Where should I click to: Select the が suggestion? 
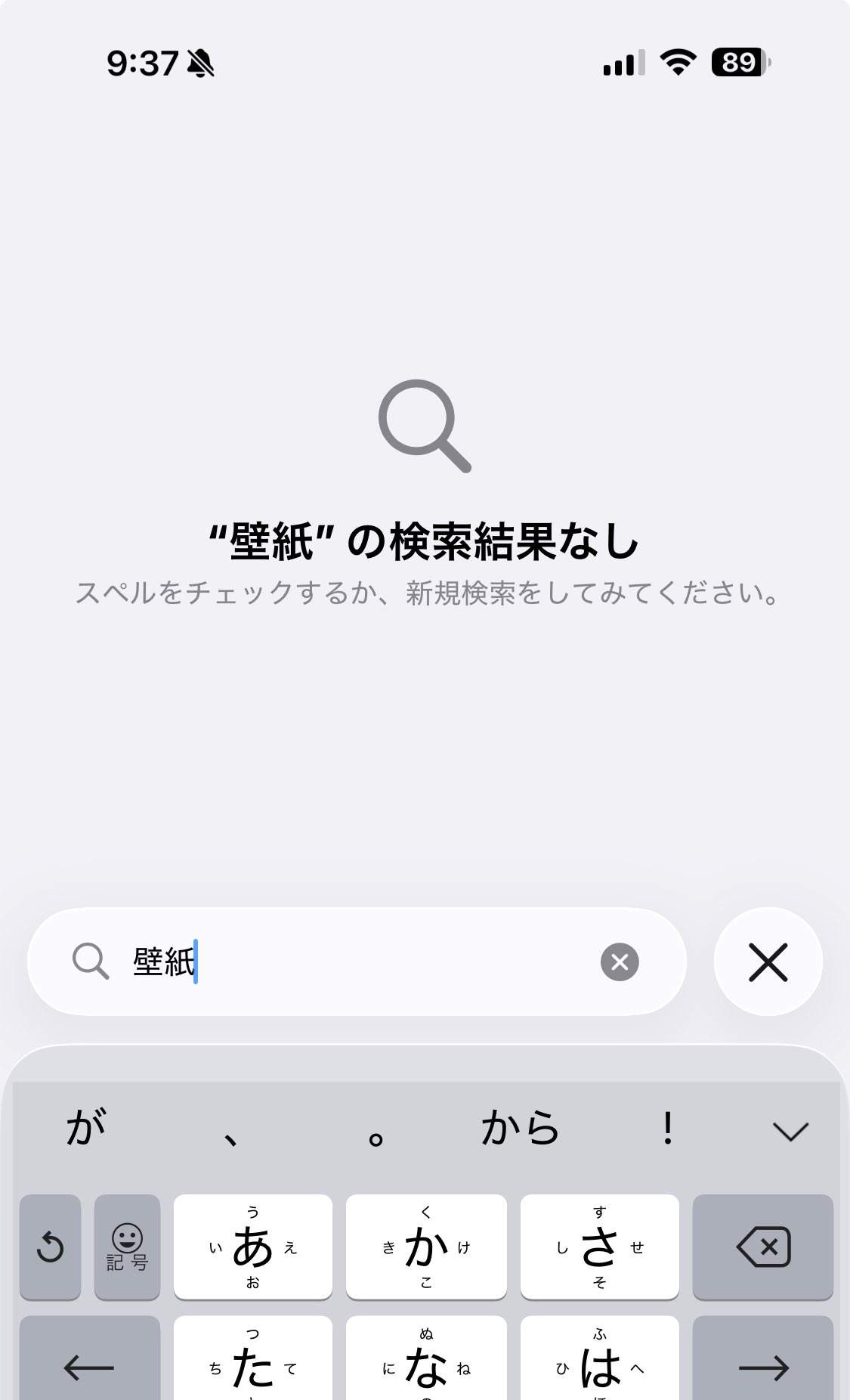pyautogui.click(x=86, y=1128)
